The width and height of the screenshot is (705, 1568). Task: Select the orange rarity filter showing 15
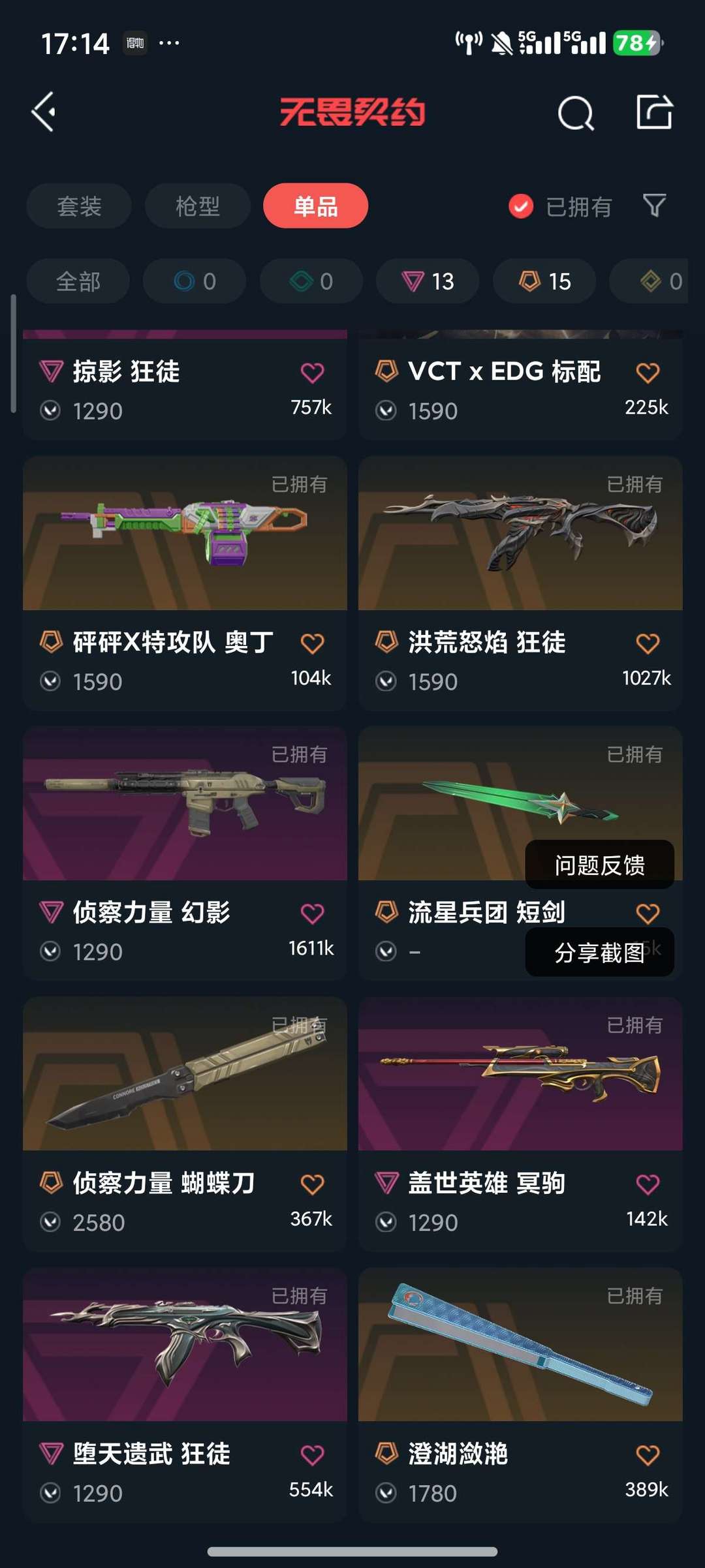[544, 281]
